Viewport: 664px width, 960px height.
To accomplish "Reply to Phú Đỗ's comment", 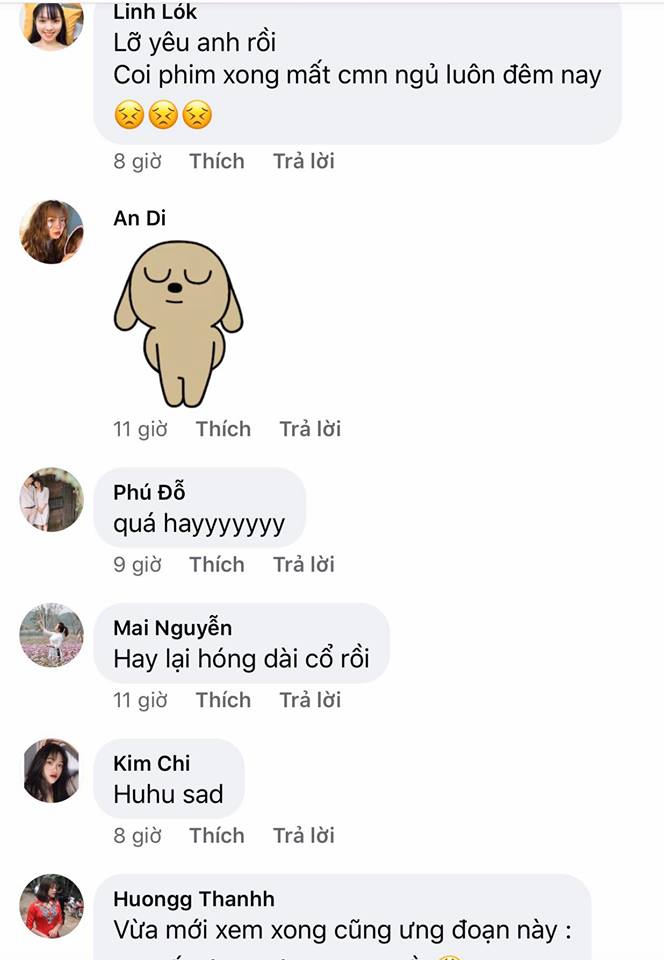I will [304, 564].
